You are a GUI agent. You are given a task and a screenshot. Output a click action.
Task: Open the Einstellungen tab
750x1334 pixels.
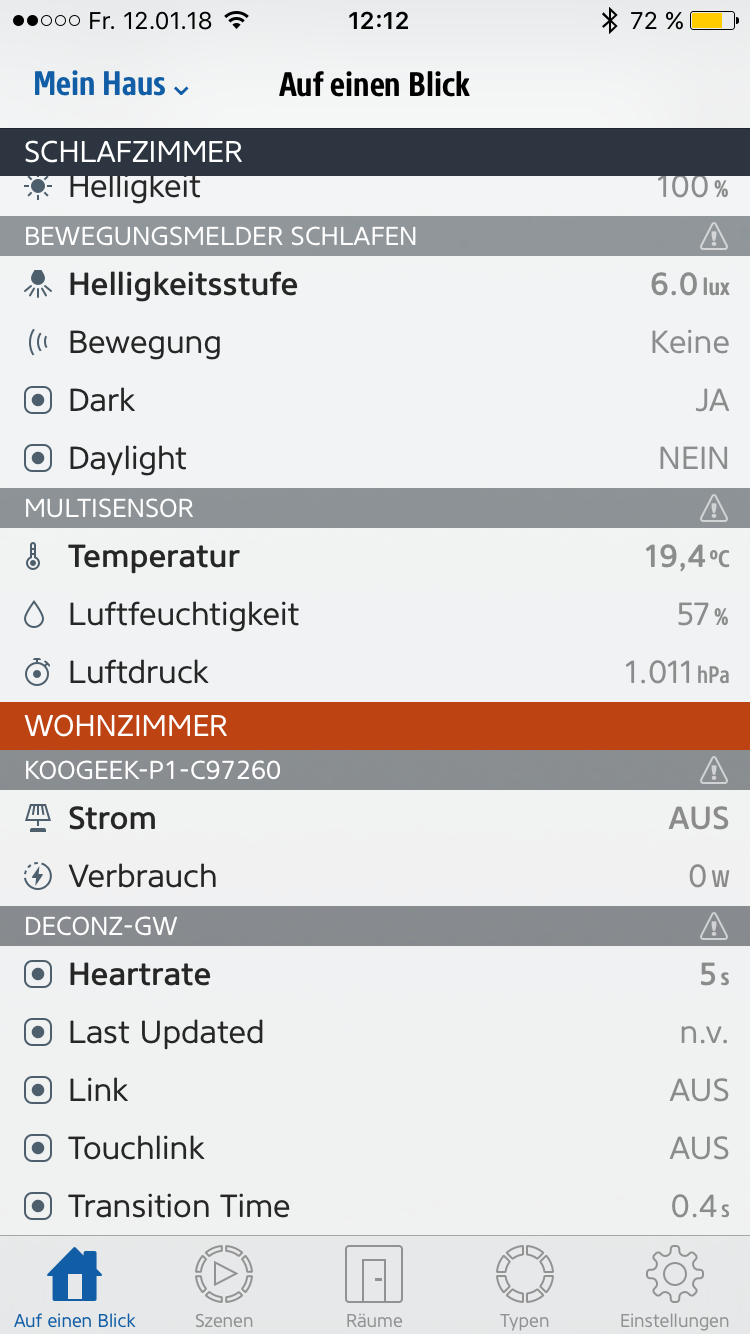point(674,1286)
